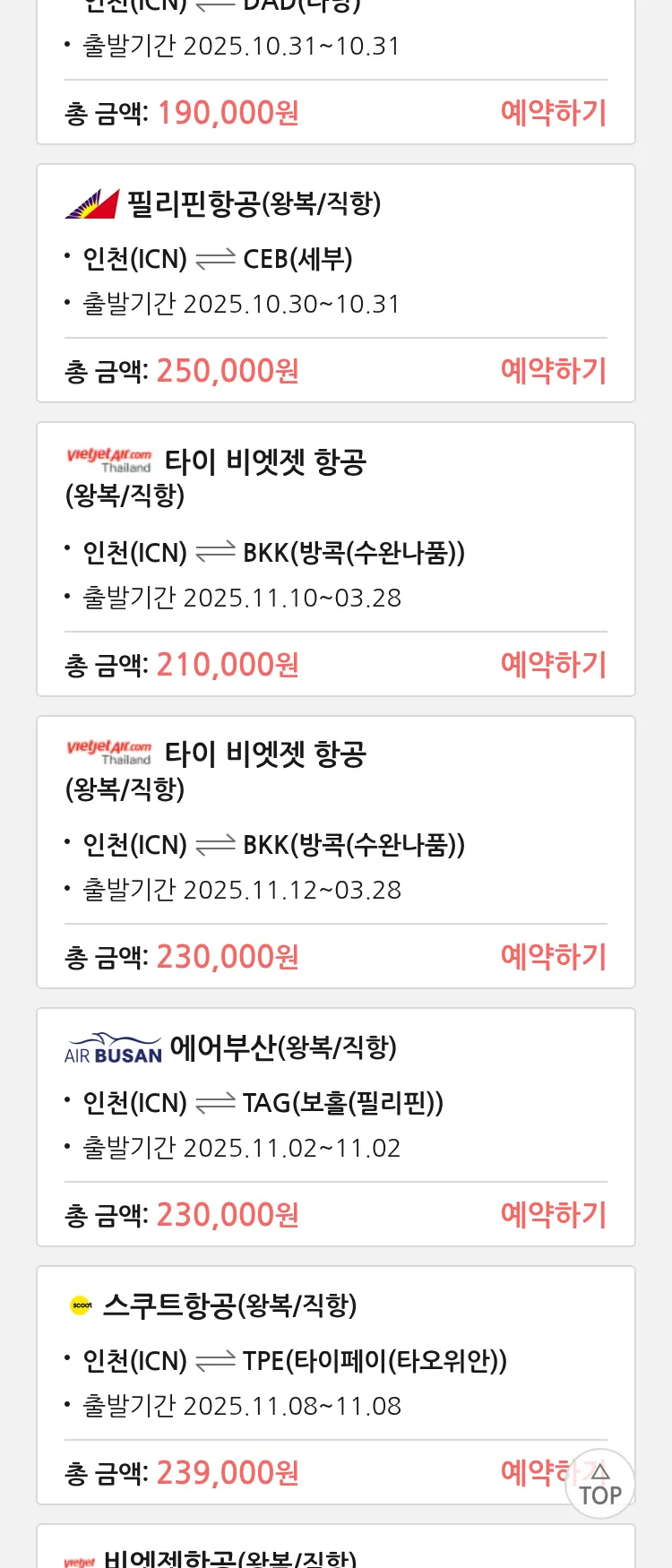Screen dimensions: 672x1568
Task: Select 예약하기 for the 2025.11.12 Bangkok flight
Action: 553,957
